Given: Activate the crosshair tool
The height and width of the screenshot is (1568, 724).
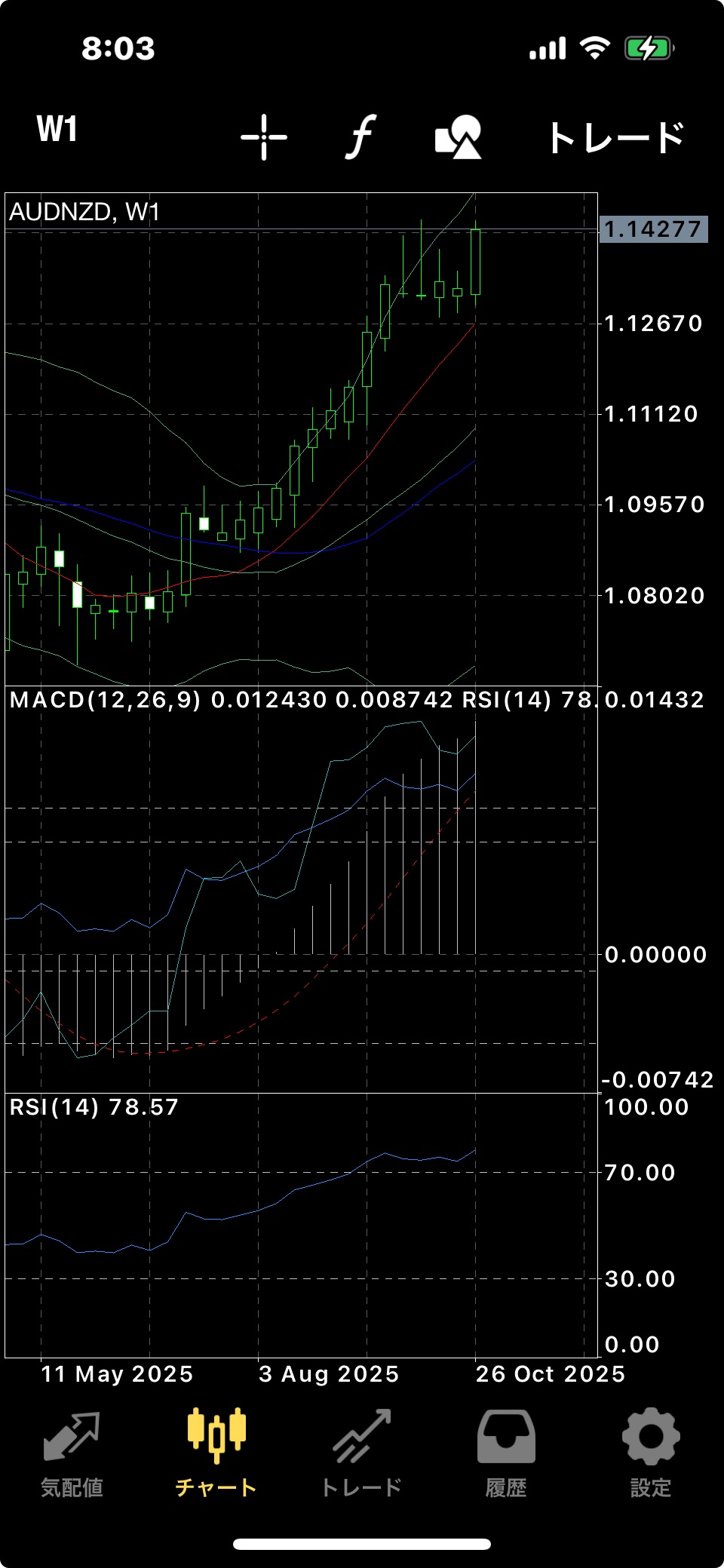Looking at the screenshot, I should (264, 137).
